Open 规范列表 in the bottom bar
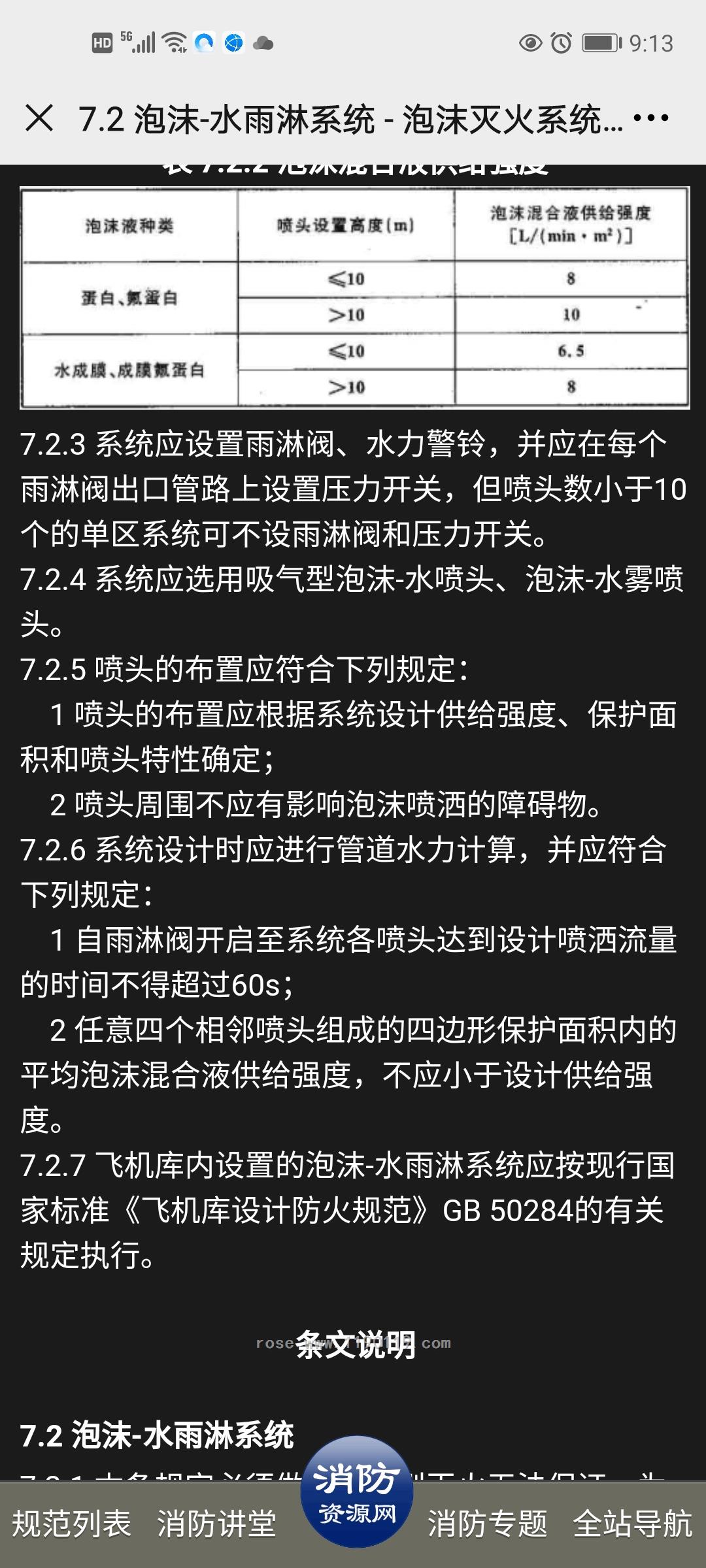The width and height of the screenshot is (706, 1568). click(x=72, y=1524)
